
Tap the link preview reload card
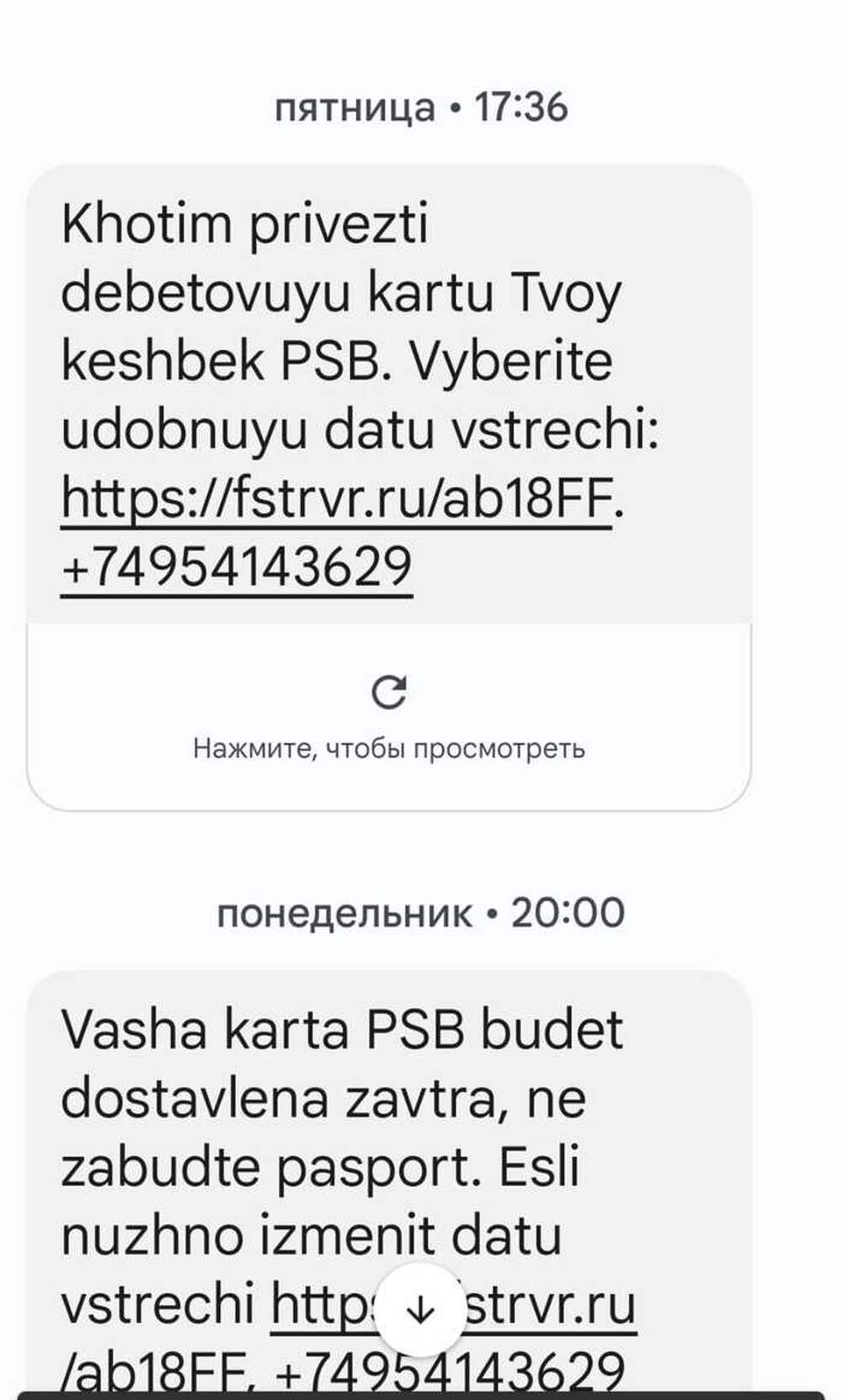[388, 716]
